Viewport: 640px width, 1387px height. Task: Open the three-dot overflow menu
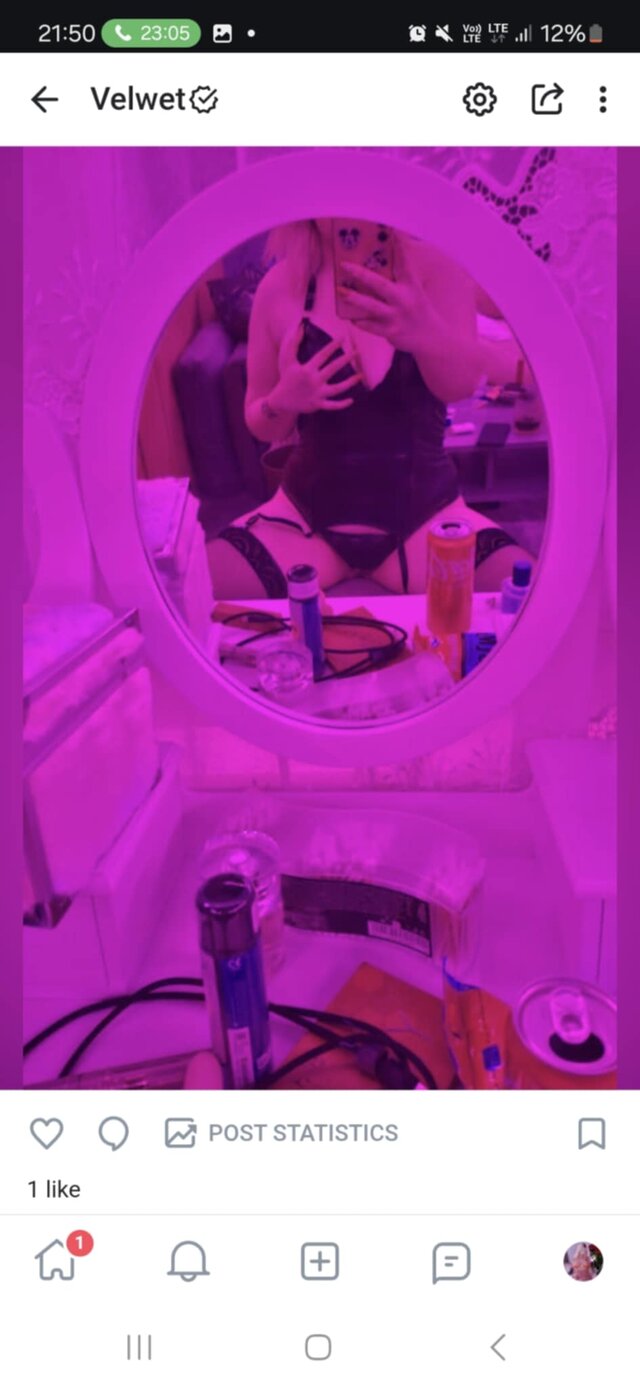[602, 99]
